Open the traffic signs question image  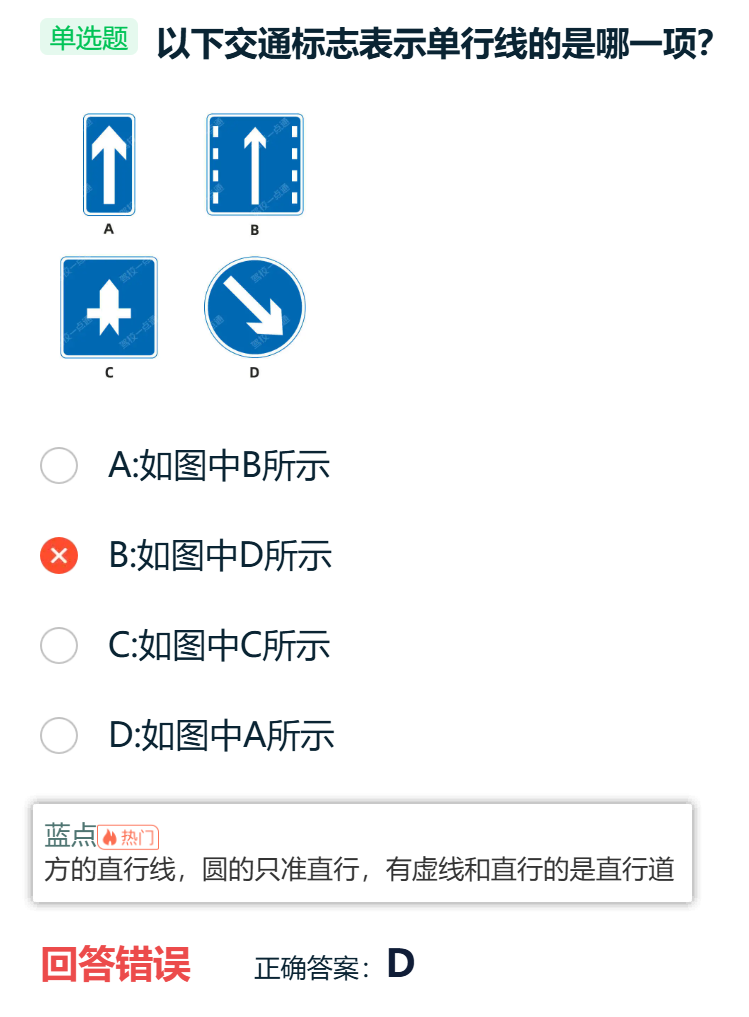click(182, 245)
